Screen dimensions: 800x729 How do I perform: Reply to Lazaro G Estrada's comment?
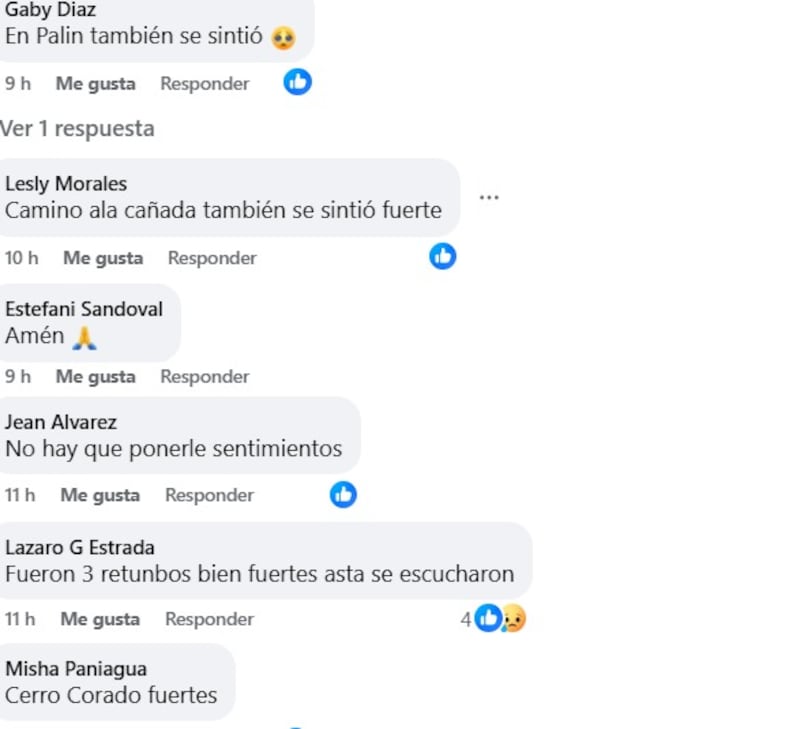click(x=209, y=619)
